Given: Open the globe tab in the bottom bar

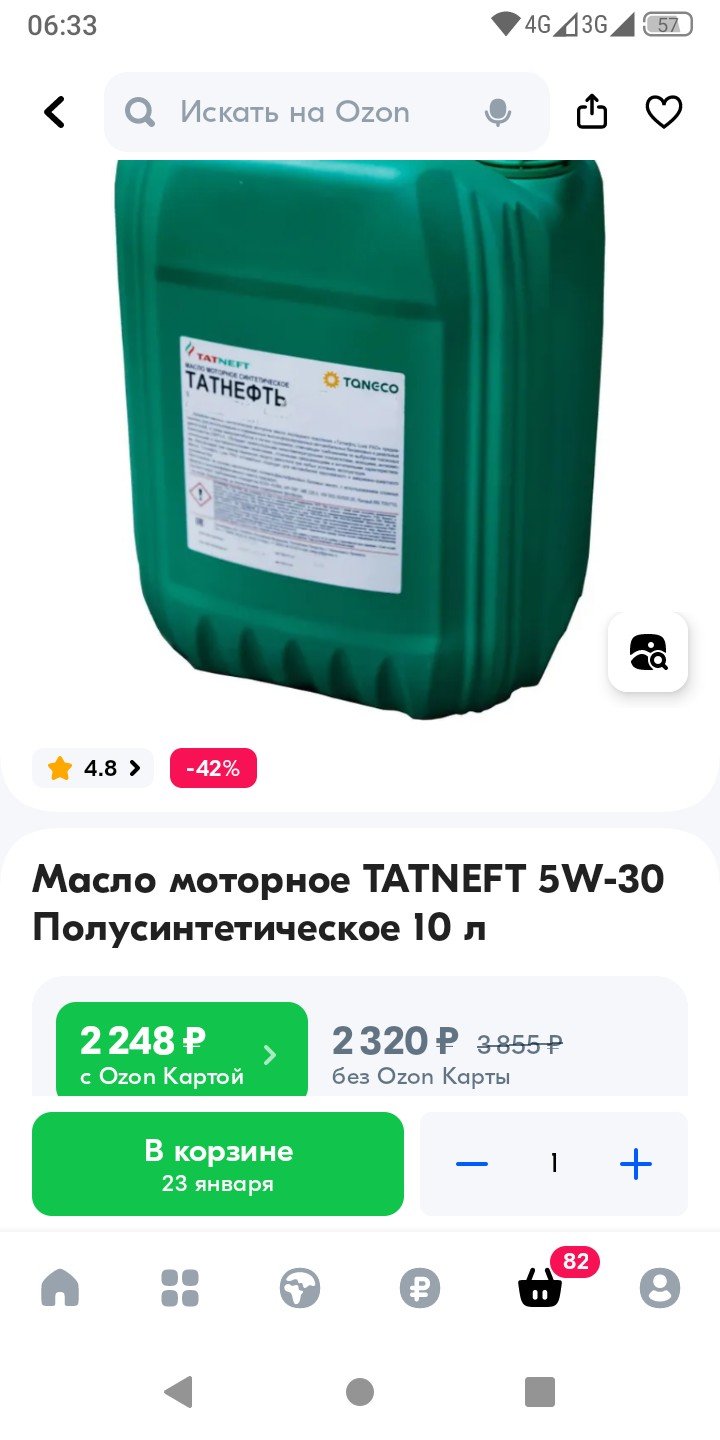Looking at the screenshot, I should [300, 1288].
